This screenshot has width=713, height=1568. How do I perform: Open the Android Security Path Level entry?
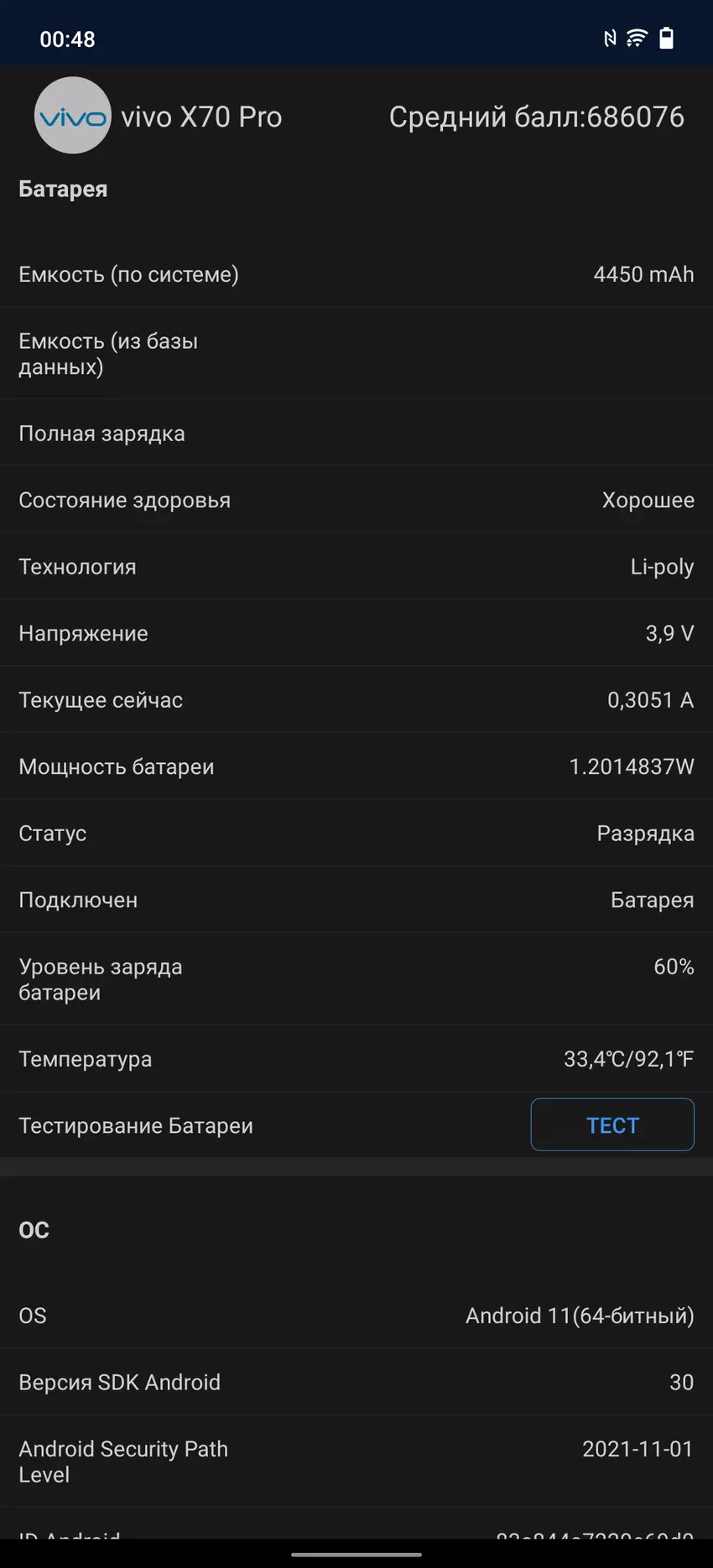356,1461
